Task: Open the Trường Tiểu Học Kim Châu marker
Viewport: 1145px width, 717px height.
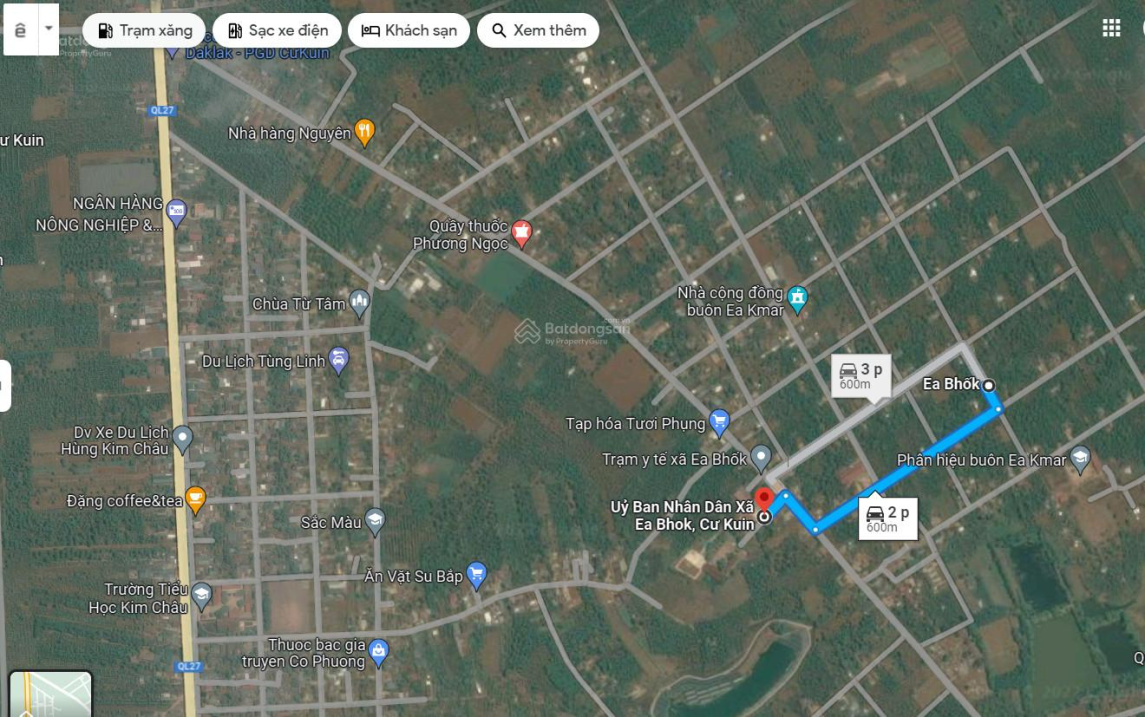Action: [x=202, y=597]
